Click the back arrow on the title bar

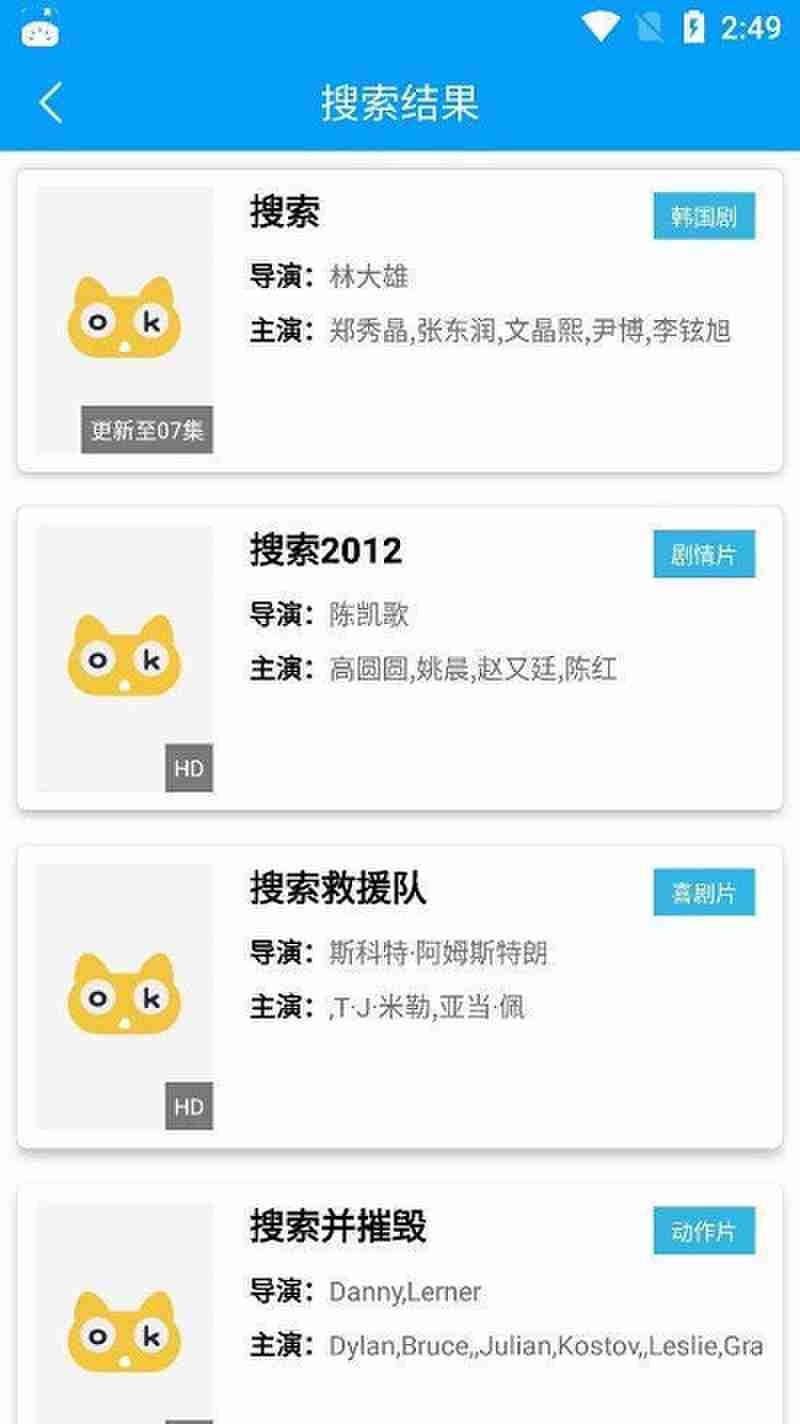[x=52, y=102]
